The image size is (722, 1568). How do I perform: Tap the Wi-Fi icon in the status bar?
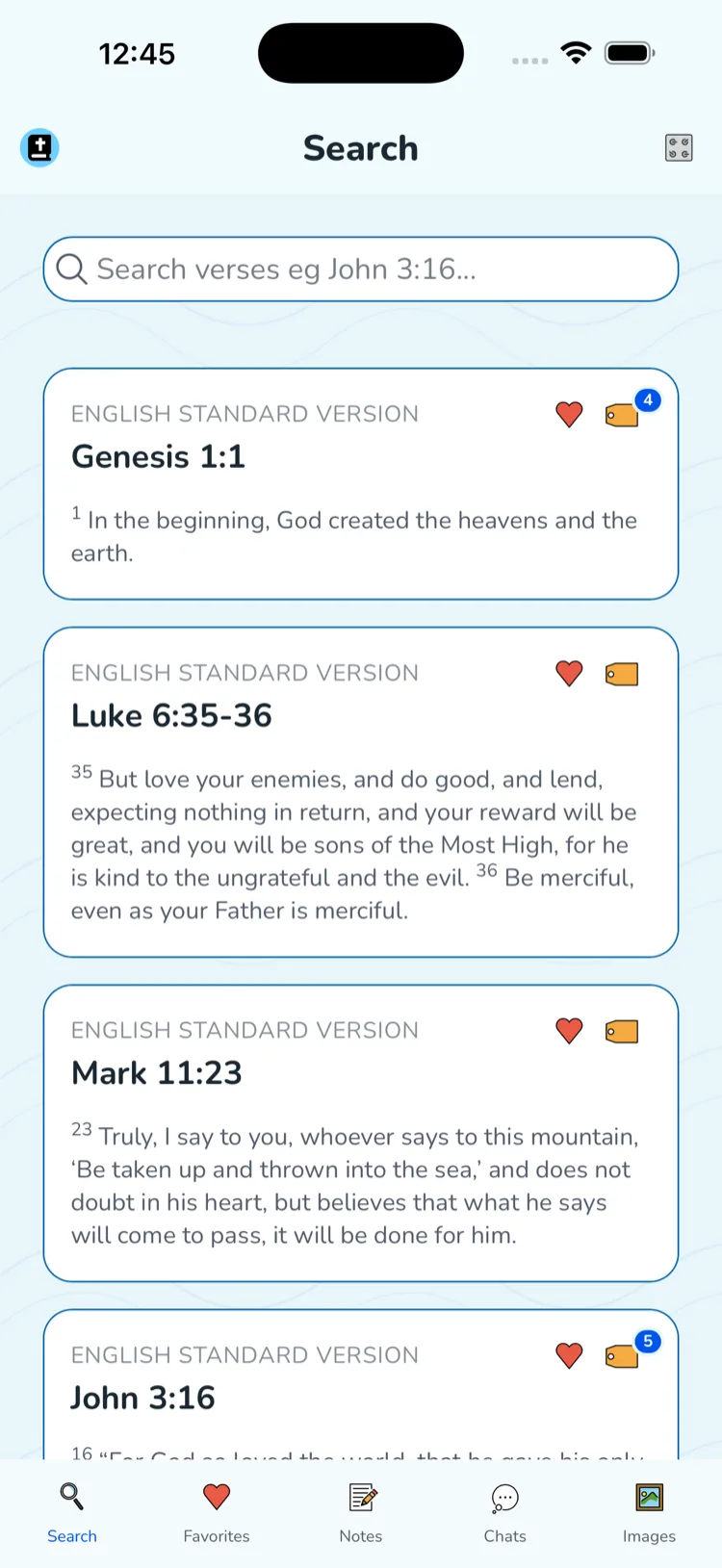click(x=576, y=53)
